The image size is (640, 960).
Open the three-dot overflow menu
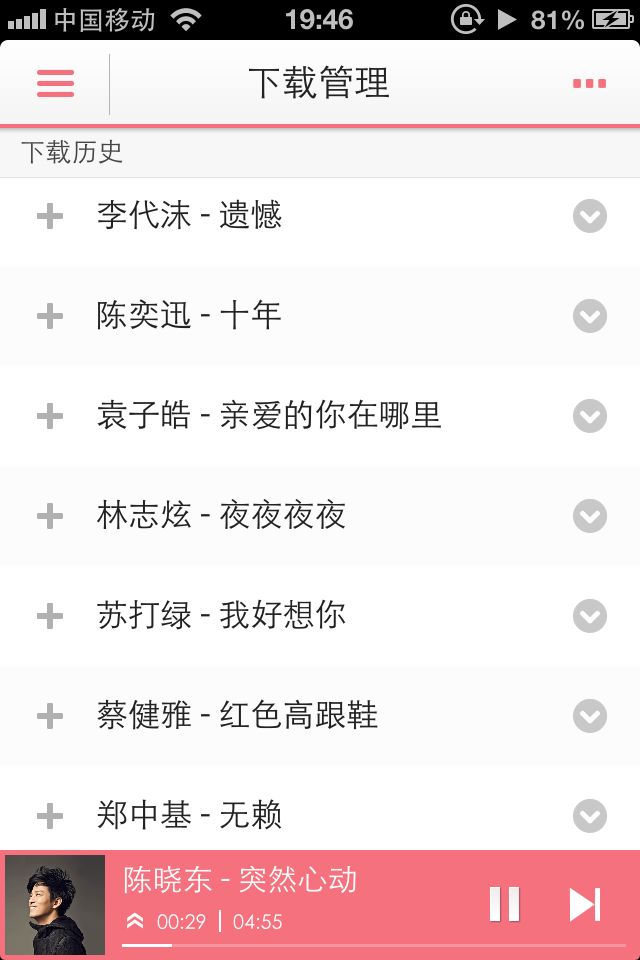point(589,83)
